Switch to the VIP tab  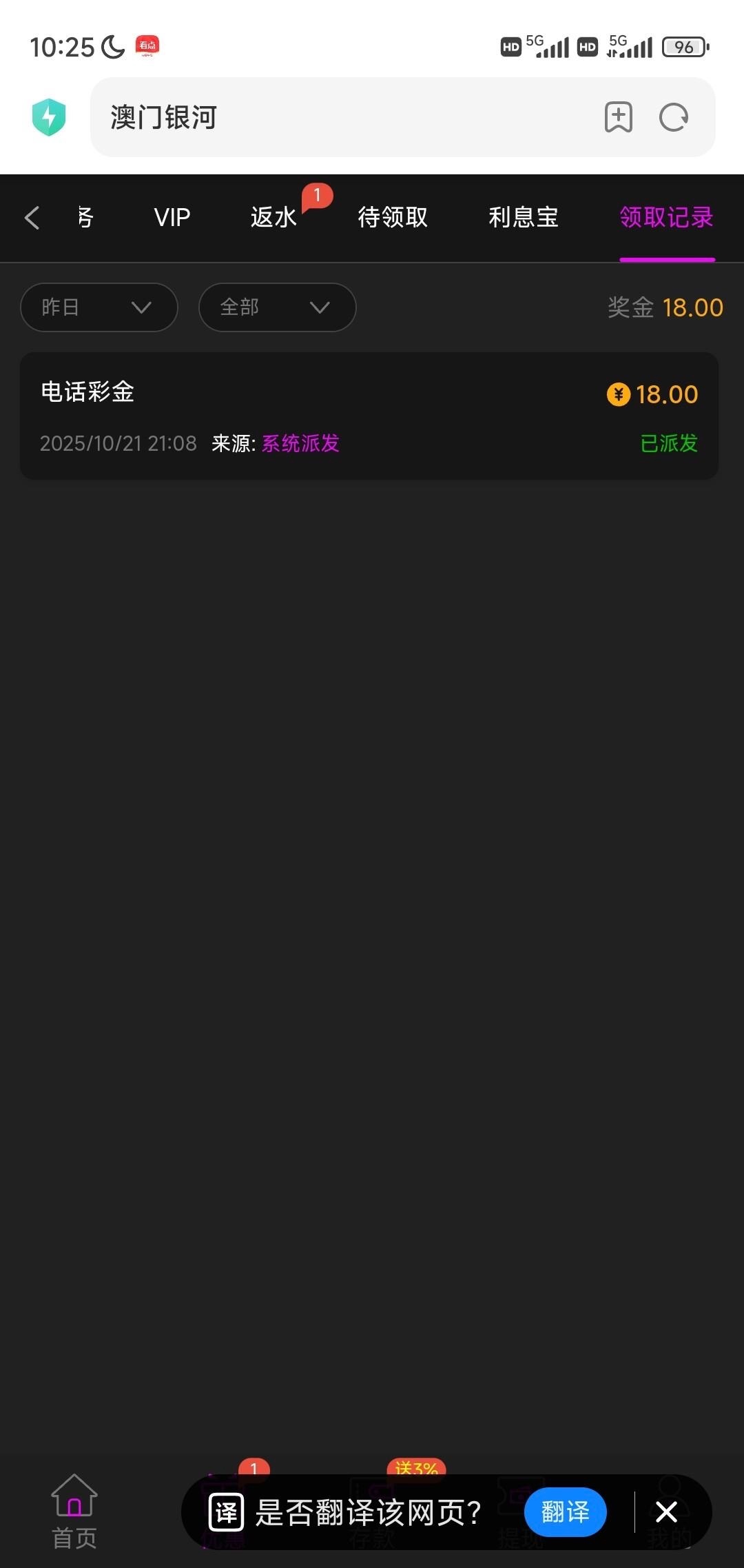click(172, 218)
